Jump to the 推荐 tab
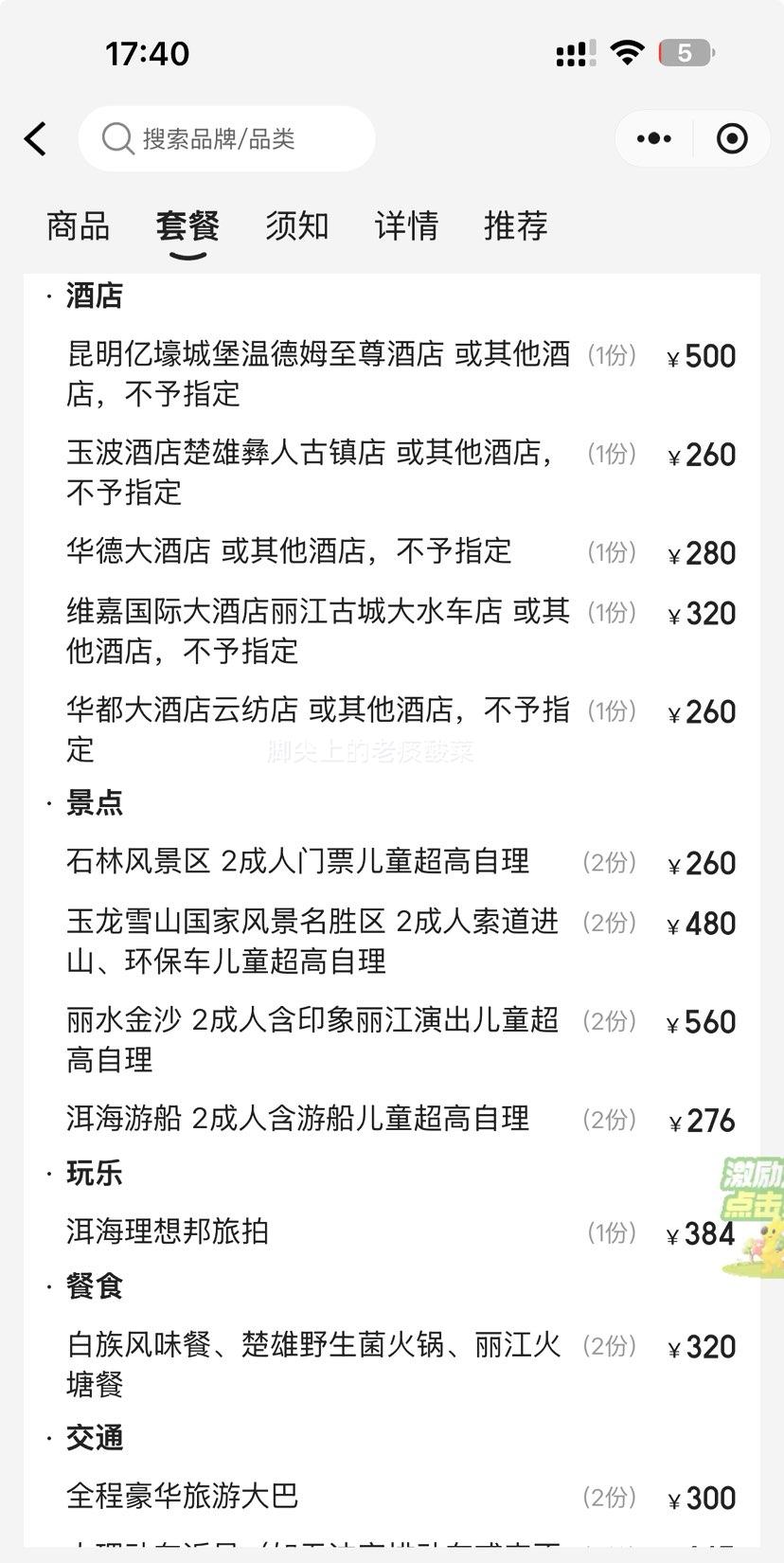This screenshot has height=1563, width=784. point(516,226)
